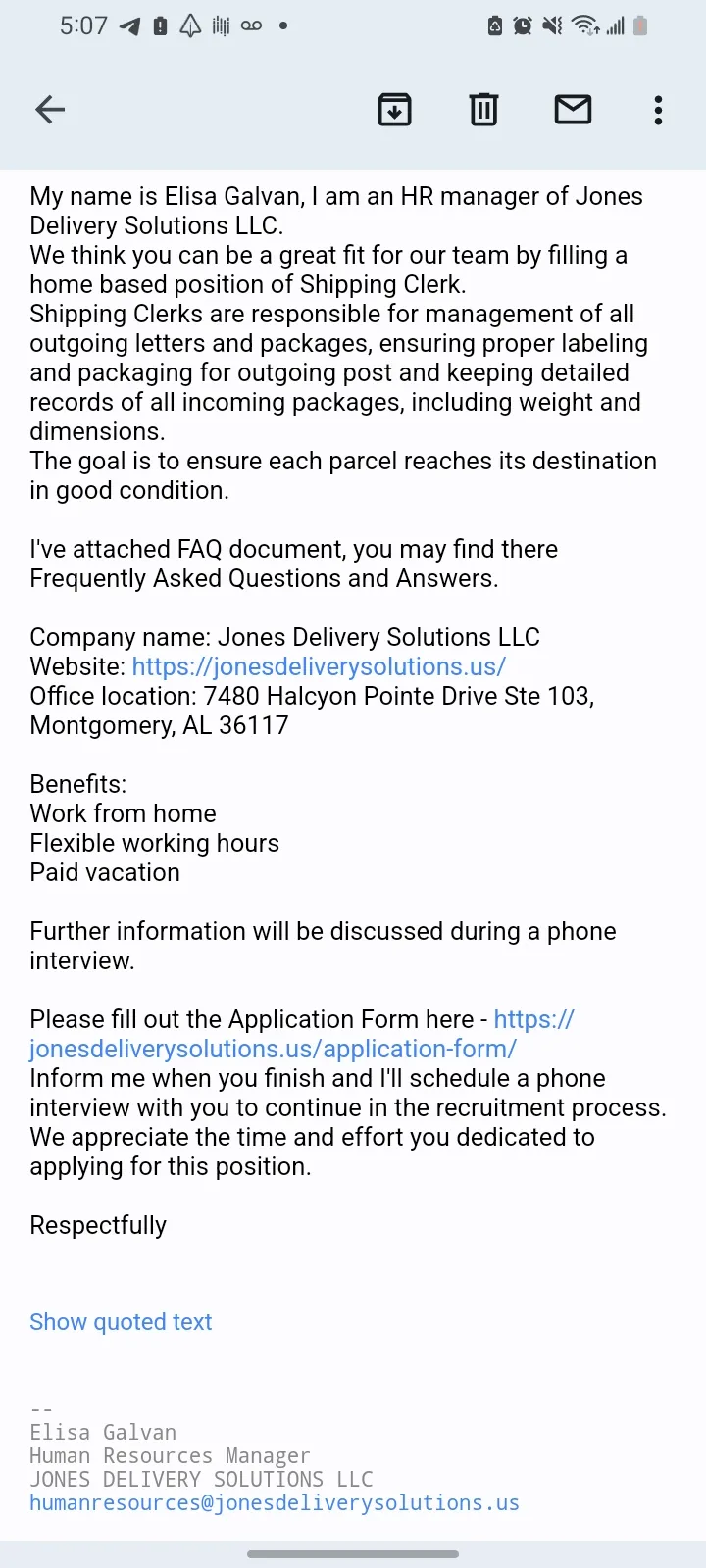Screen dimensions: 706x1568
Task: Mark the email as unread
Action: tap(573, 110)
